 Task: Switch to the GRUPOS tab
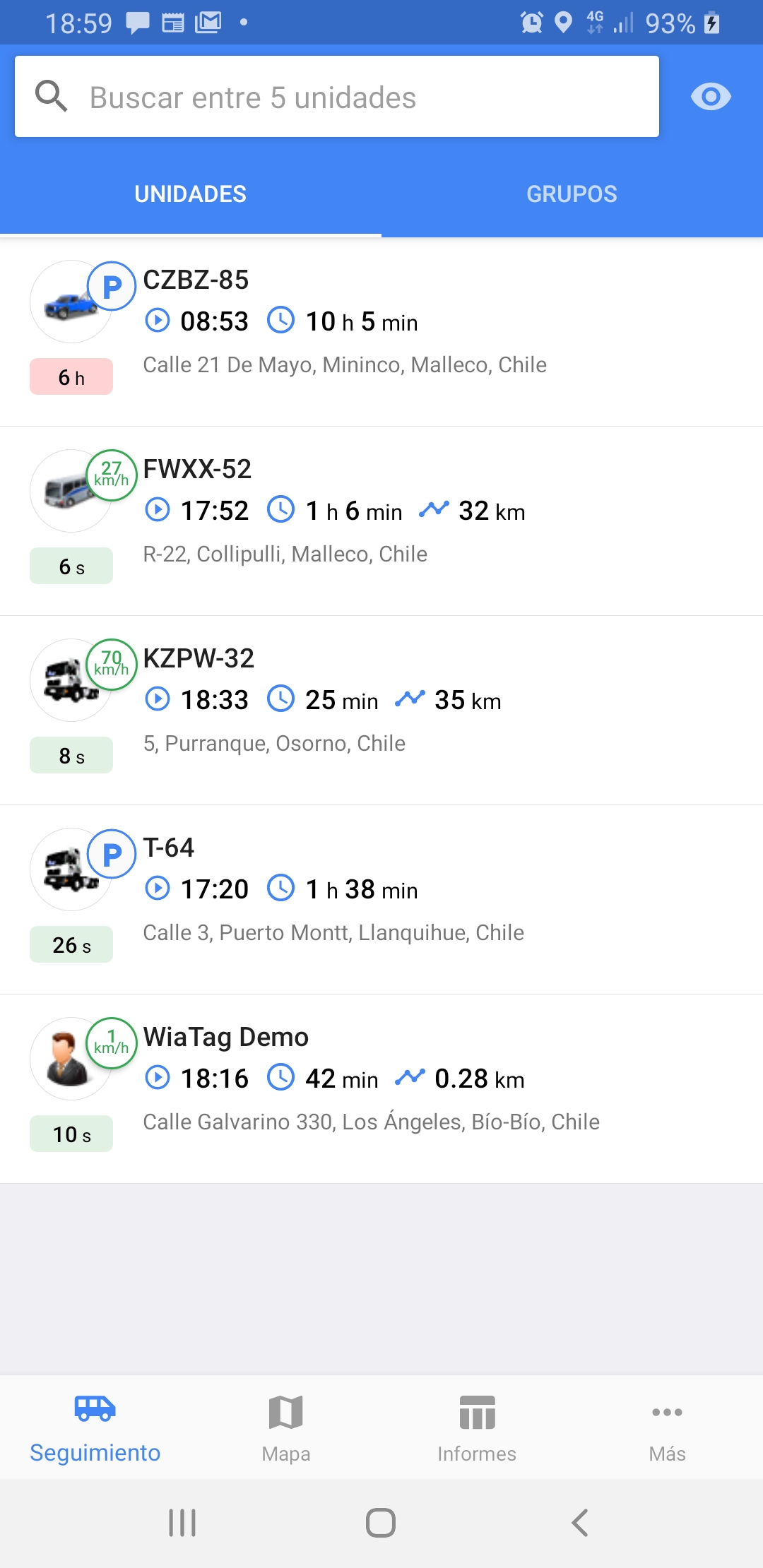(x=572, y=194)
